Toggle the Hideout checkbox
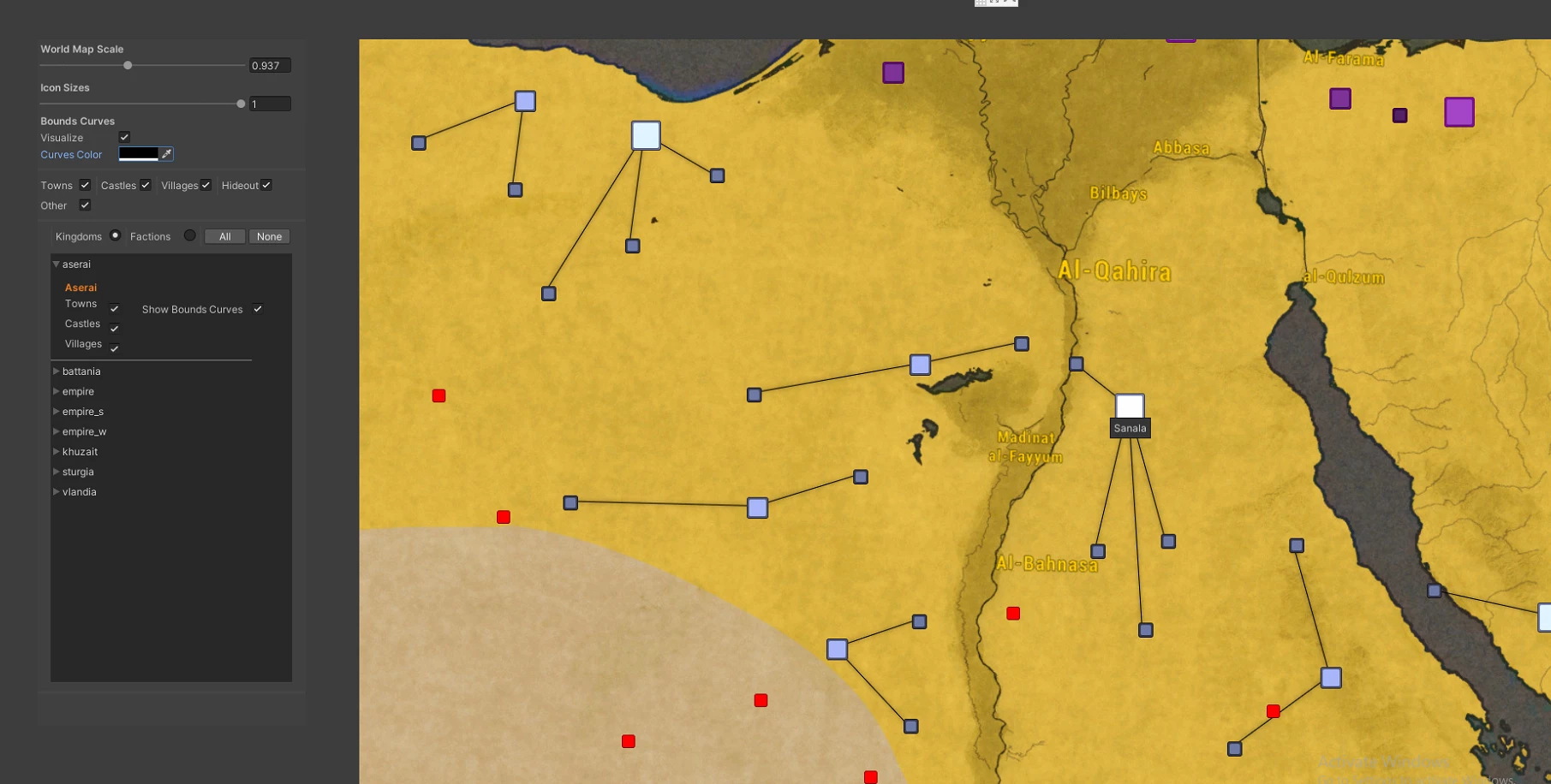 pos(266,185)
